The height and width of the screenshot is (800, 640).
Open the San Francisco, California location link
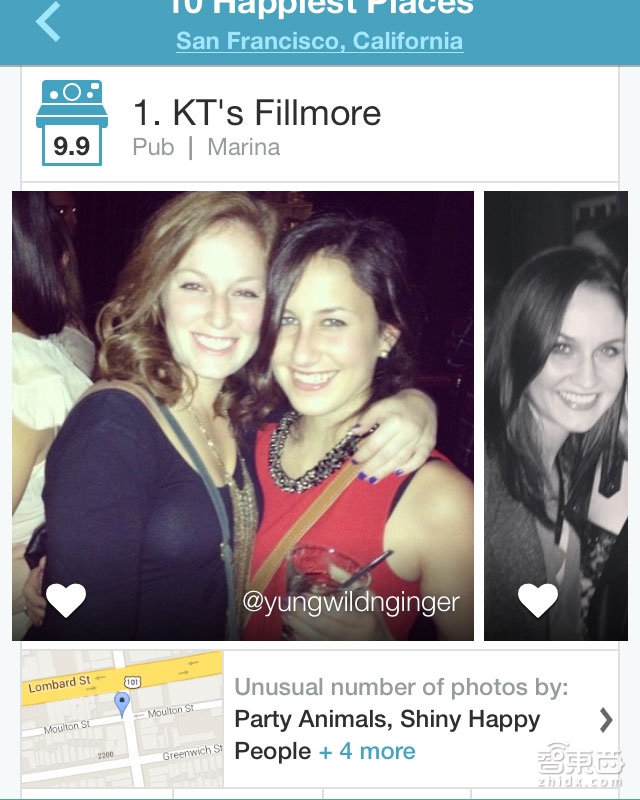319,41
